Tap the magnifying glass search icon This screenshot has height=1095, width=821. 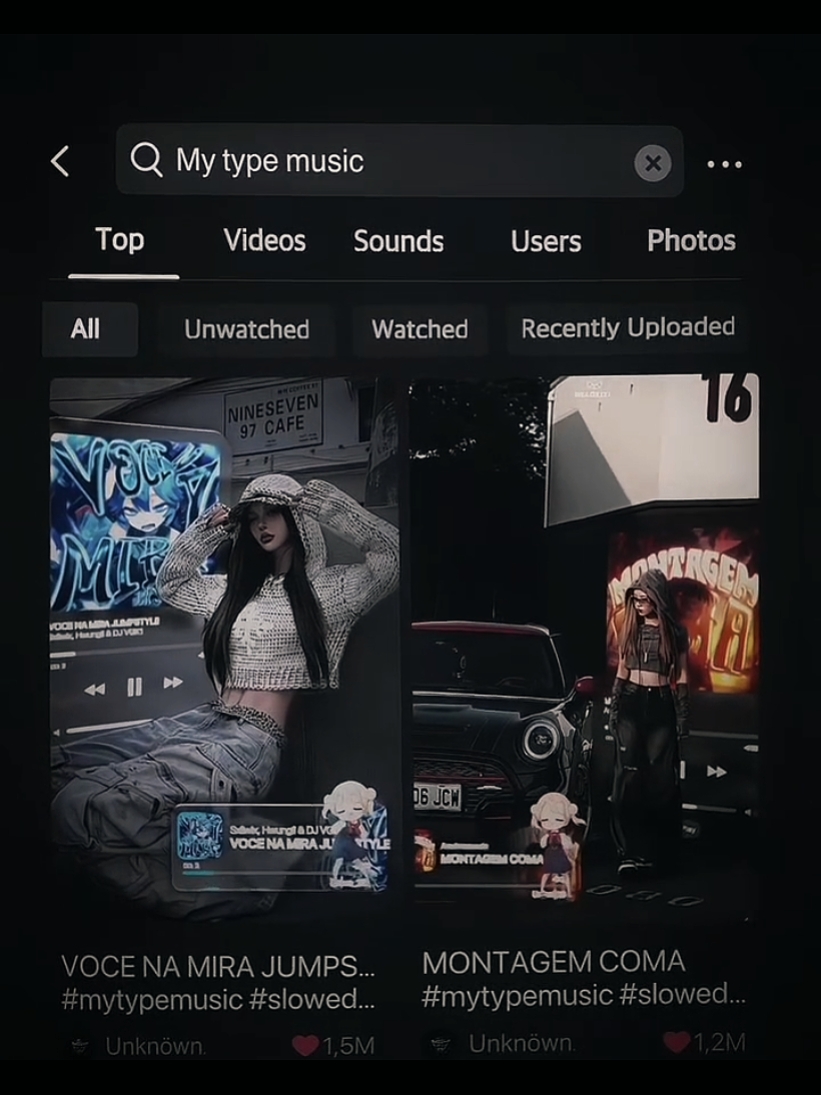(148, 161)
